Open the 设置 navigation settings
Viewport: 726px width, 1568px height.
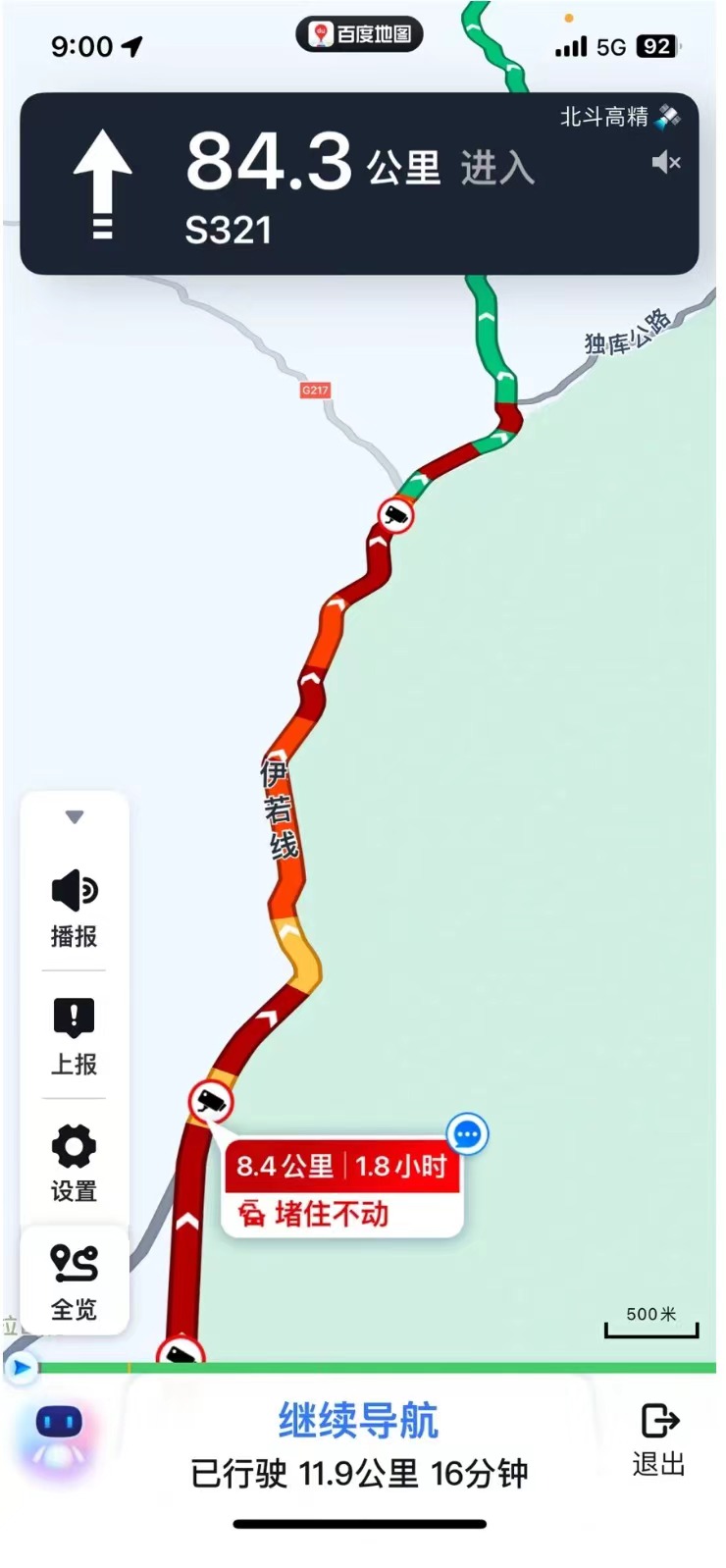point(75,1164)
